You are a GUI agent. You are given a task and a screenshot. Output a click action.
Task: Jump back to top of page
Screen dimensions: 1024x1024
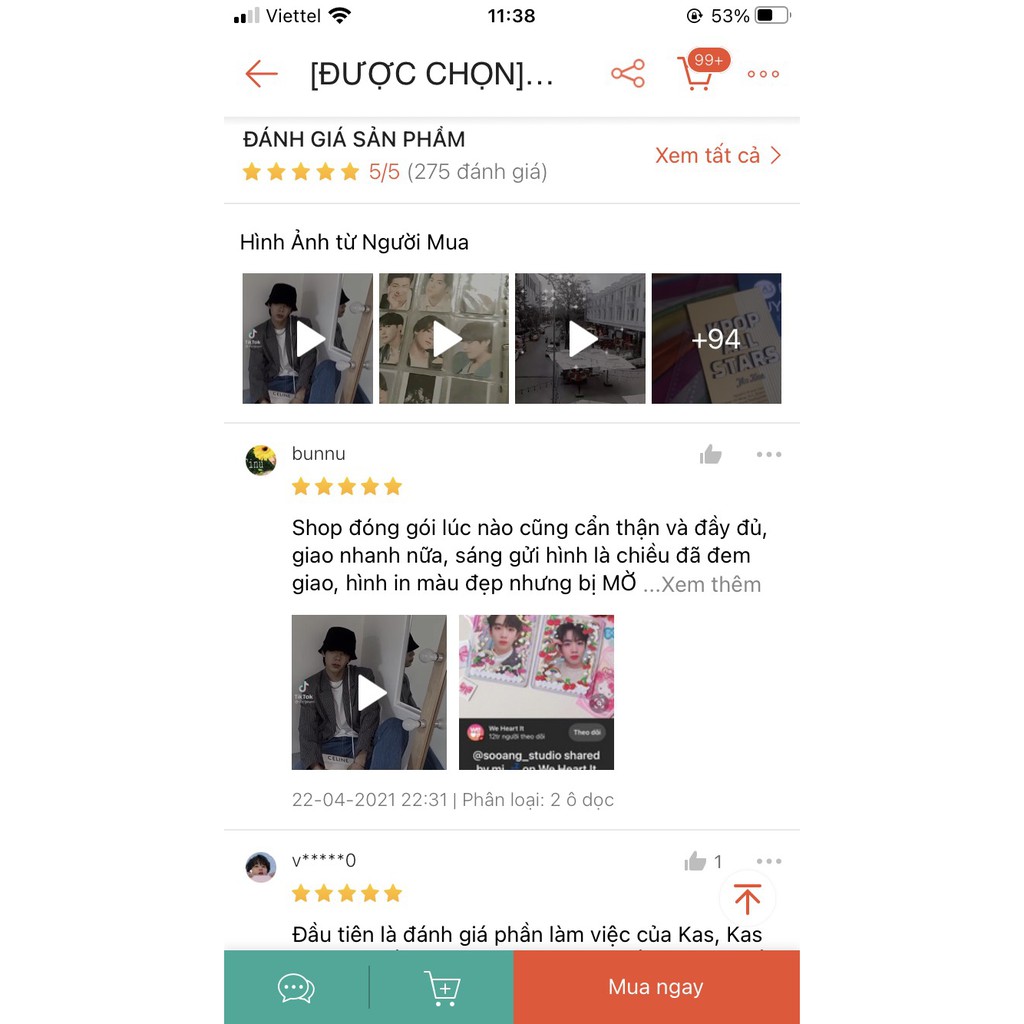(x=747, y=898)
